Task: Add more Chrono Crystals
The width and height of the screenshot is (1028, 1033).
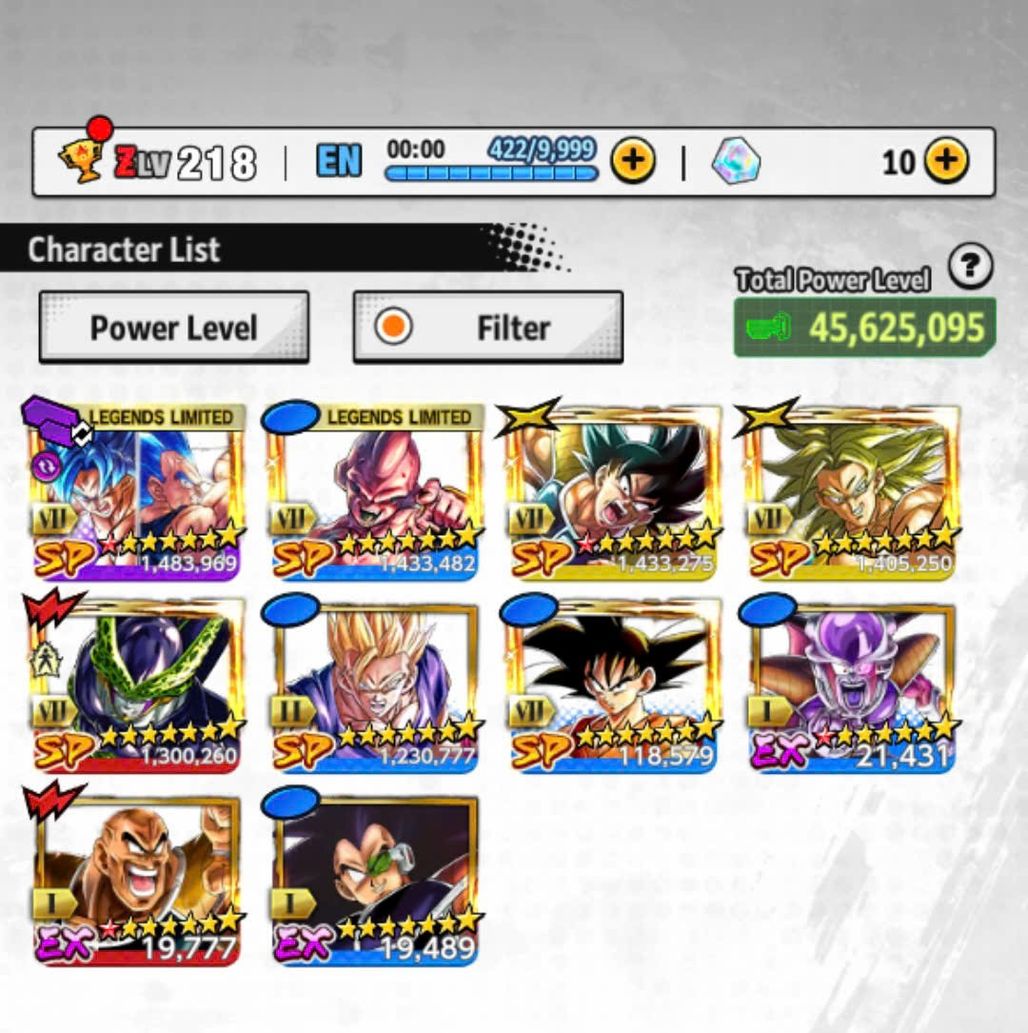Action: click(x=946, y=160)
